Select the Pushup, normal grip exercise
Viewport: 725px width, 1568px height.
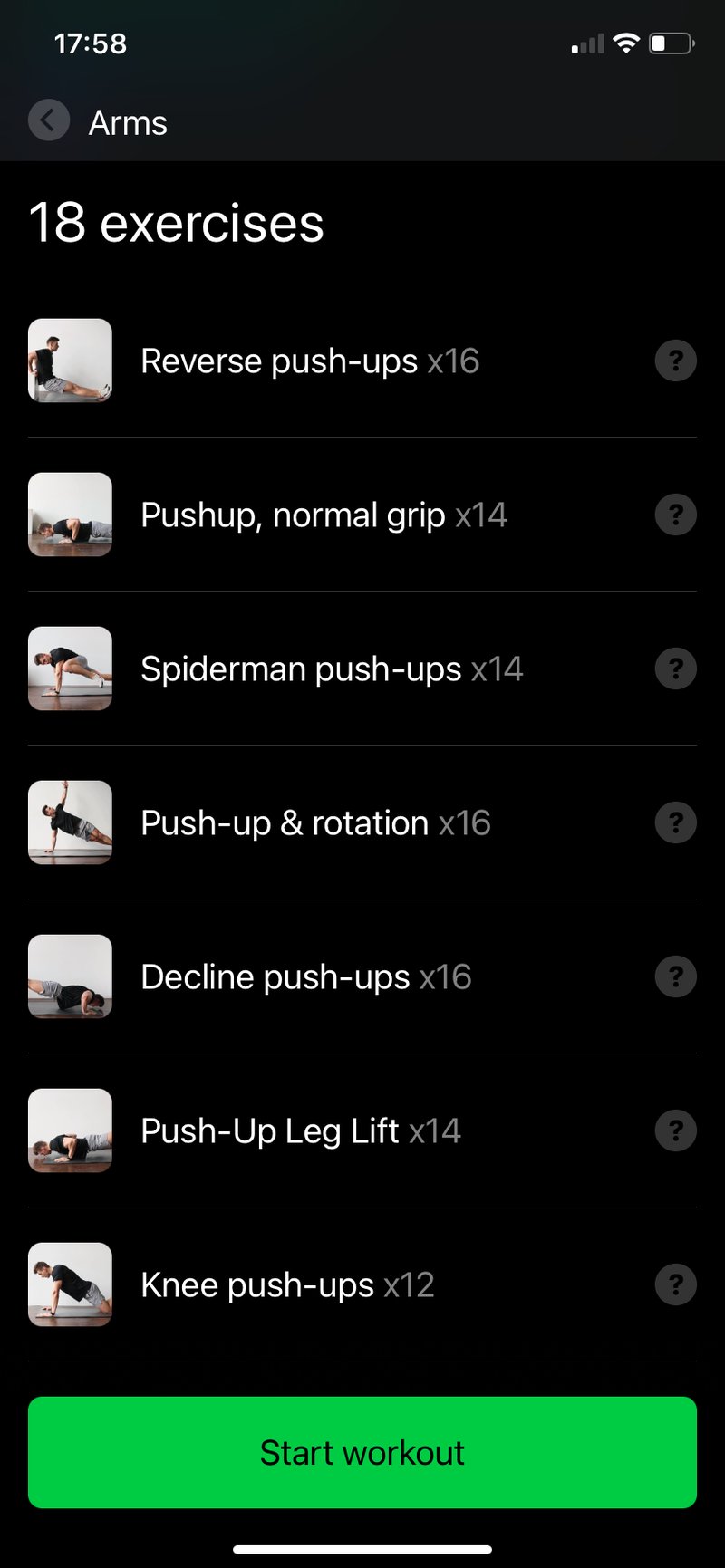pos(324,515)
